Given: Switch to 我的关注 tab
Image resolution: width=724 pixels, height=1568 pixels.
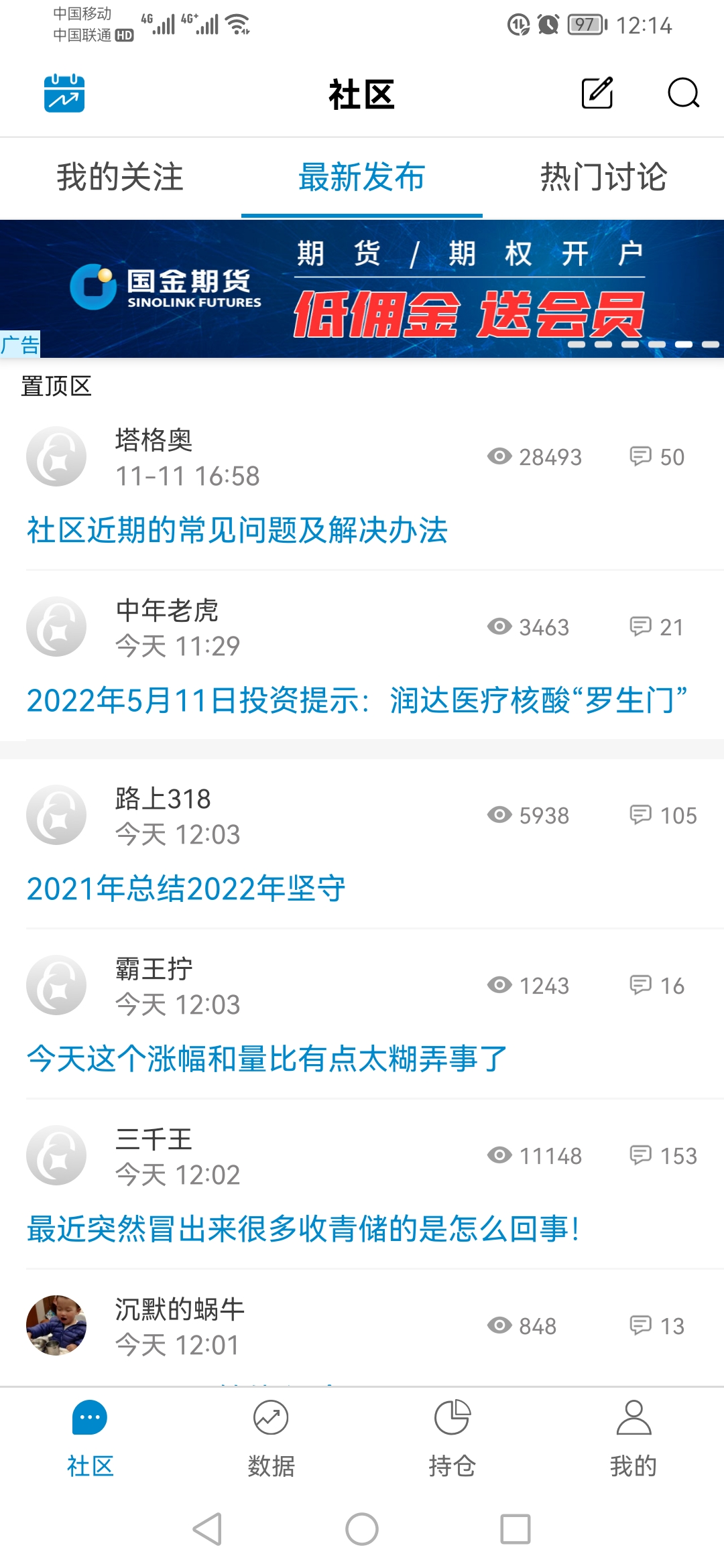Looking at the screenshot, I should (x=120, y=178).
